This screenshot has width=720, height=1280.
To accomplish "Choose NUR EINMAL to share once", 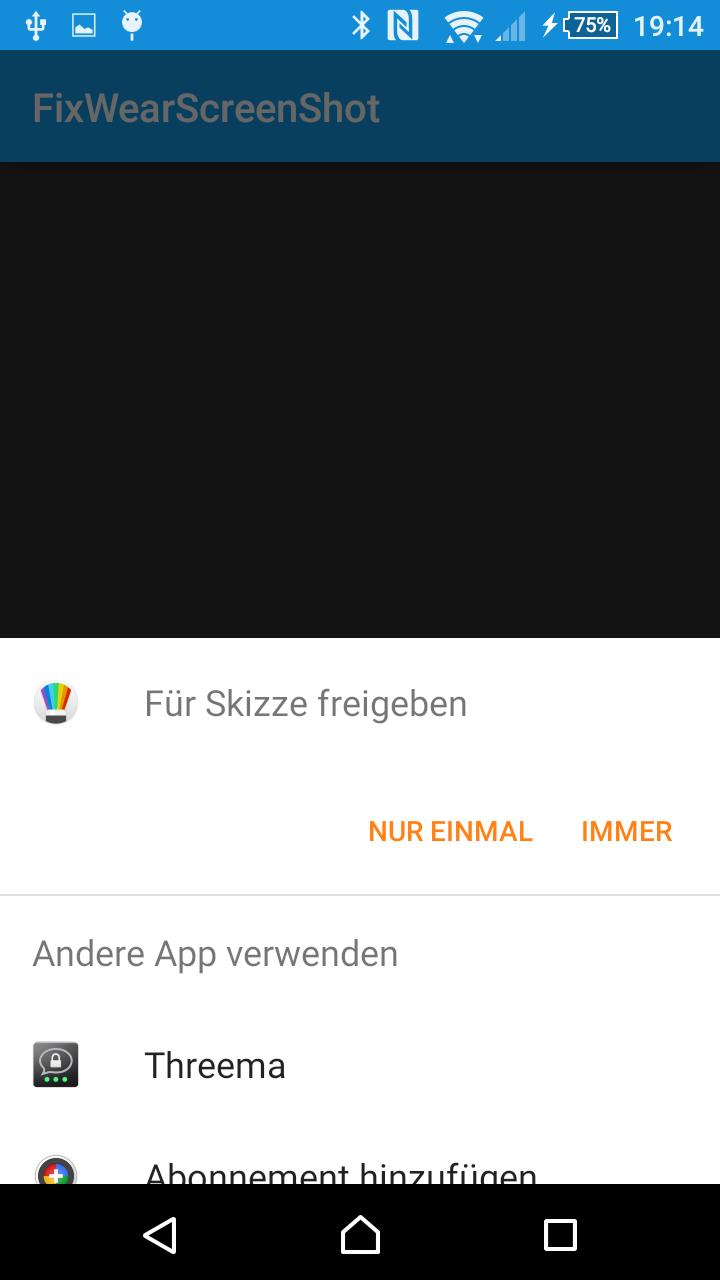I will 450,831.
